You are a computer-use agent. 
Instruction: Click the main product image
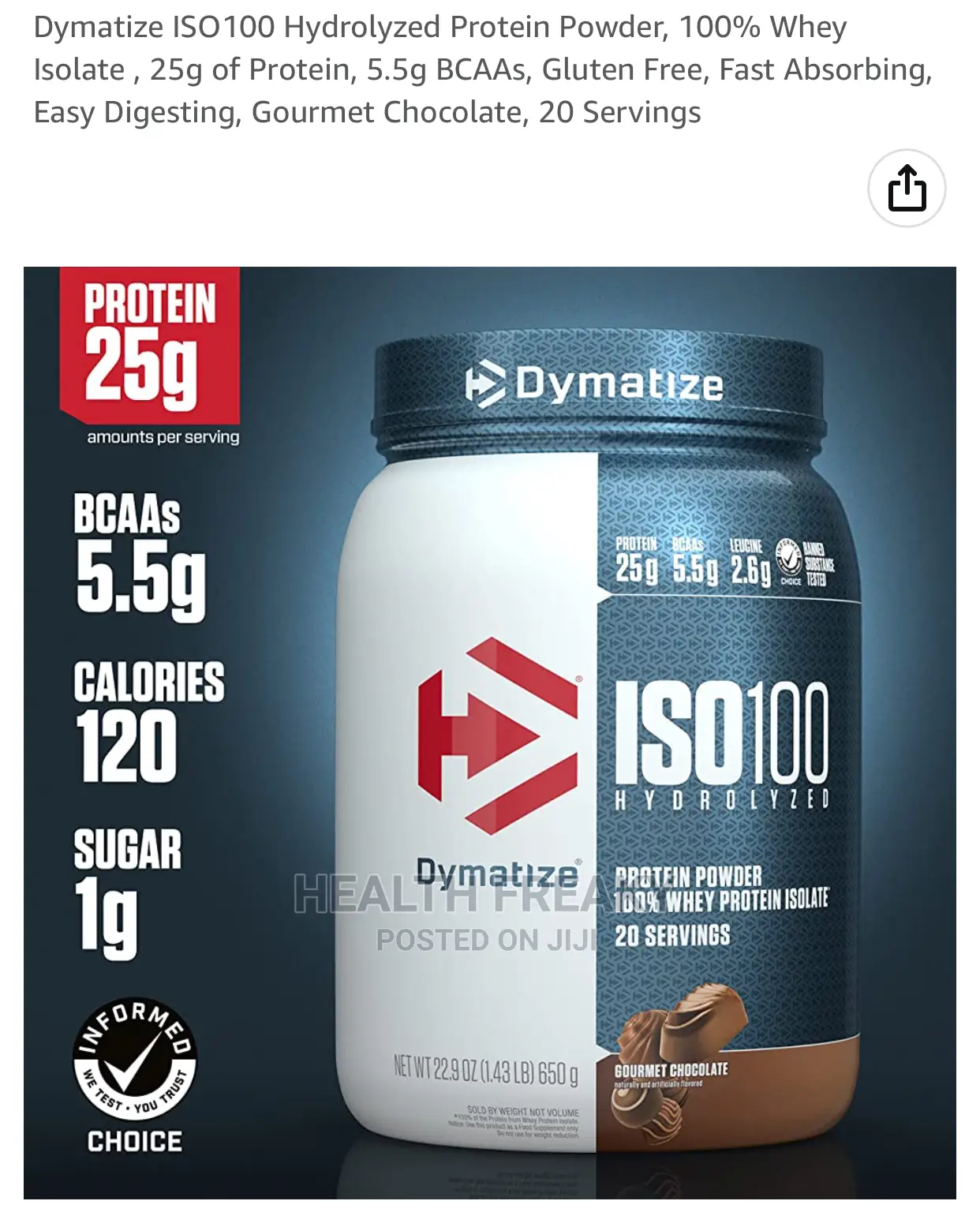click(x=489, y=734)
